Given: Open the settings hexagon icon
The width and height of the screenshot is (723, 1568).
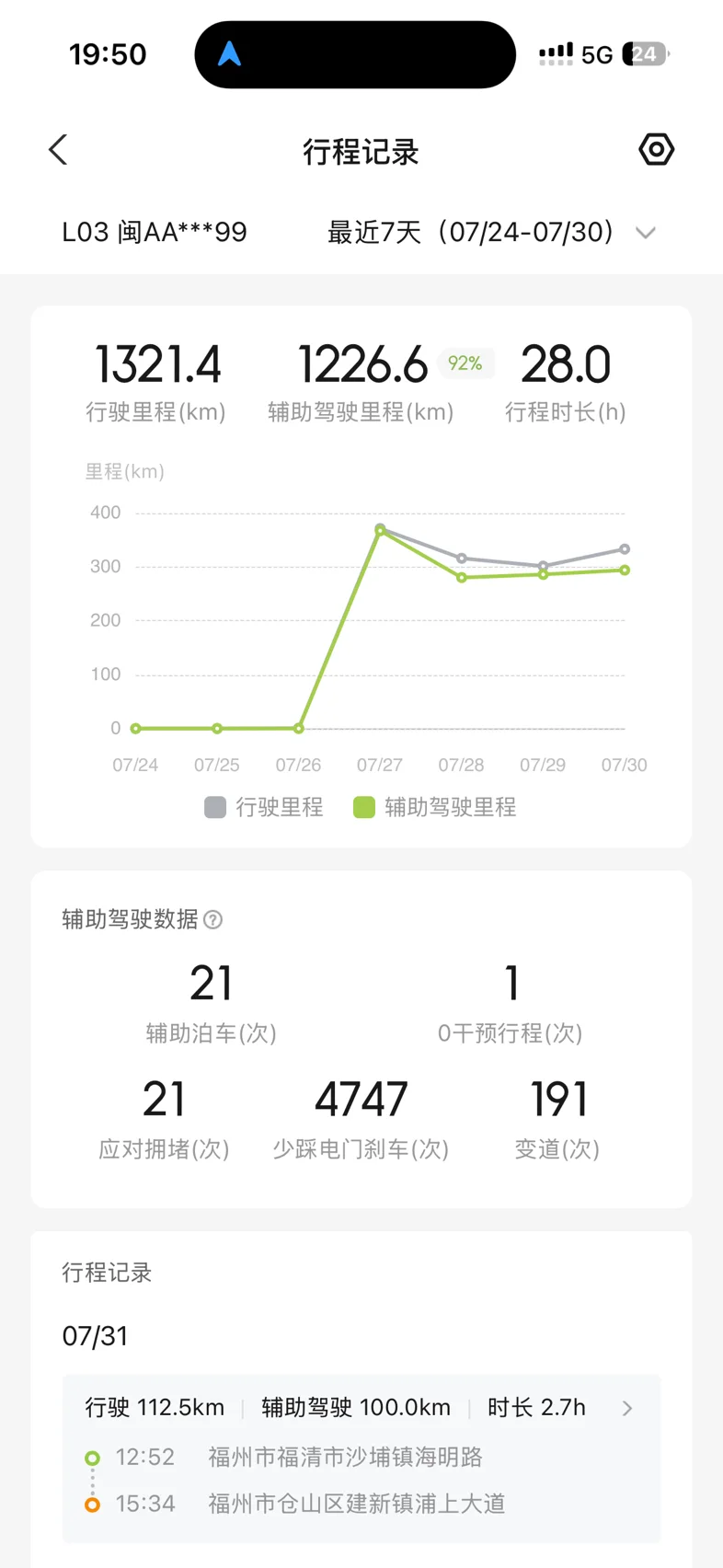Looking at the screenshot, I should (x=656, y=150).
